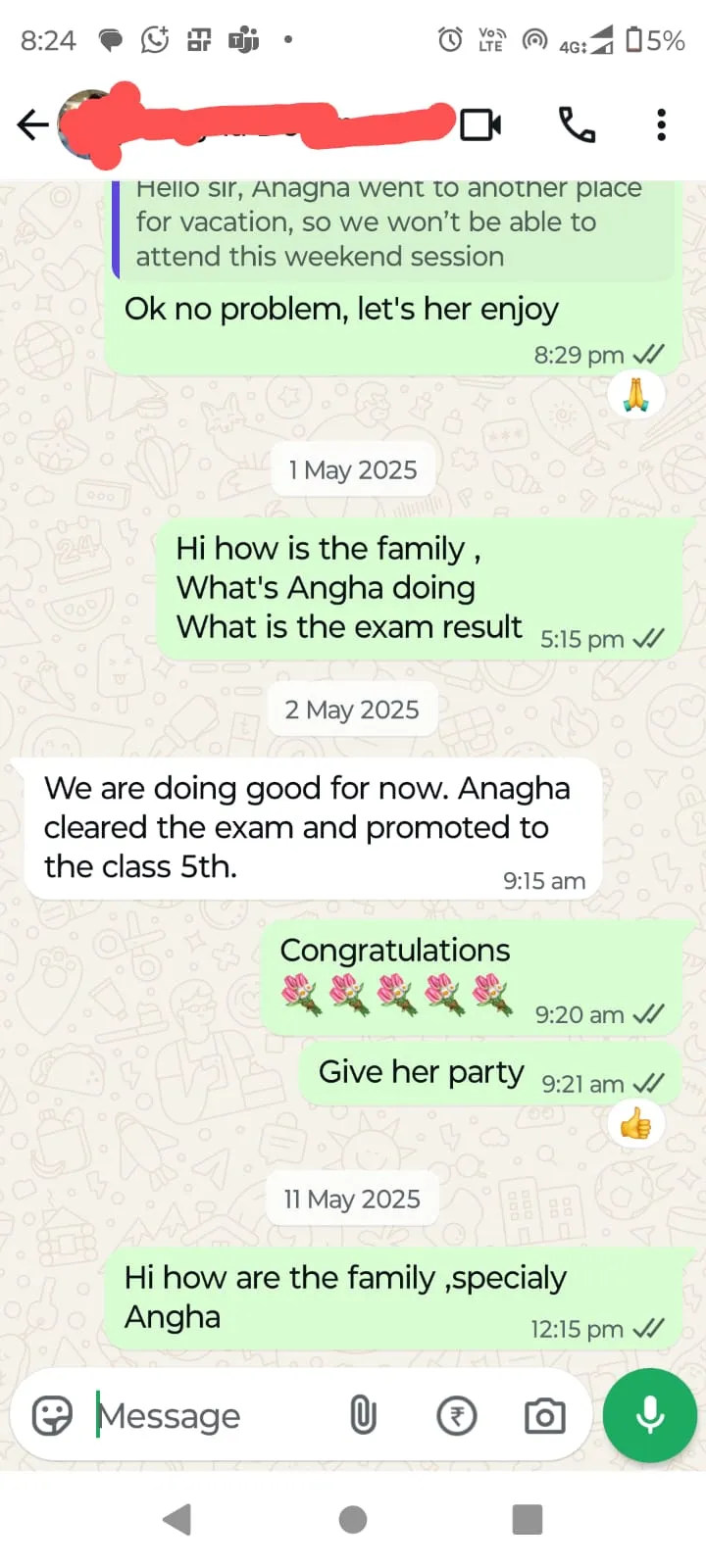Viewport: 706px width, 1568px height.
Task: Open the emoji and sticker picker
Action: point(52,1416)
